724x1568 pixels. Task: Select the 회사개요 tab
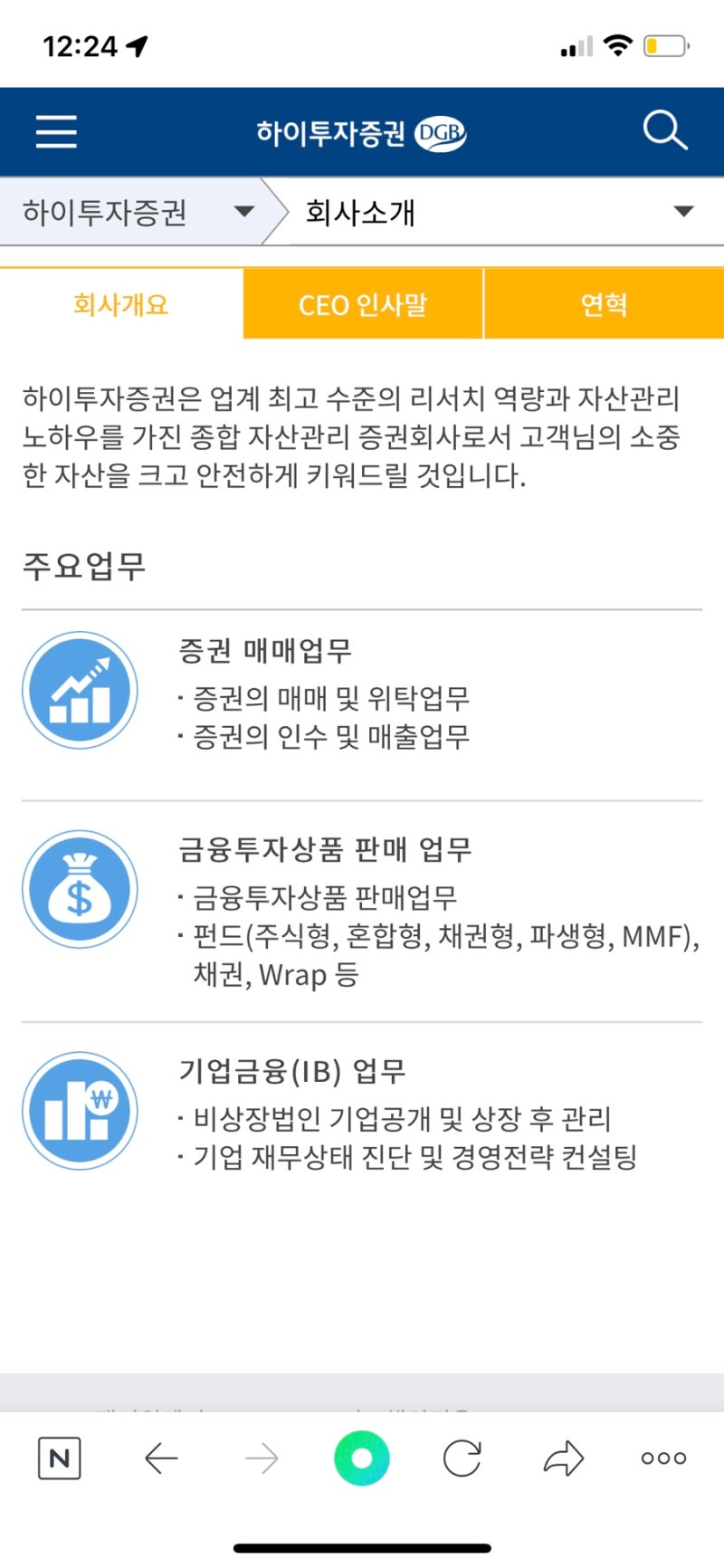coord(121,304)
